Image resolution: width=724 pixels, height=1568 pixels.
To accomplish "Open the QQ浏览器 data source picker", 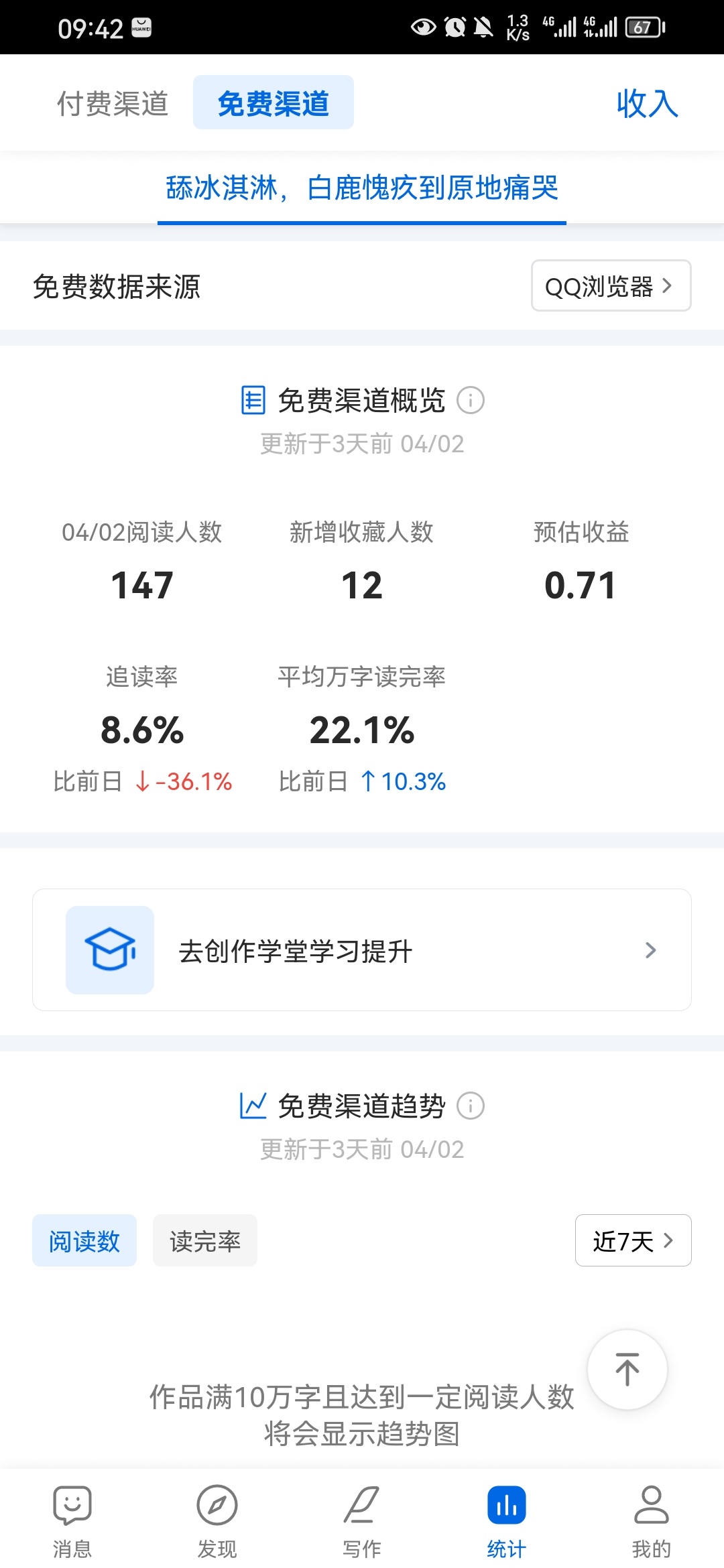I will pyautogui.click(x=611, y=286).
